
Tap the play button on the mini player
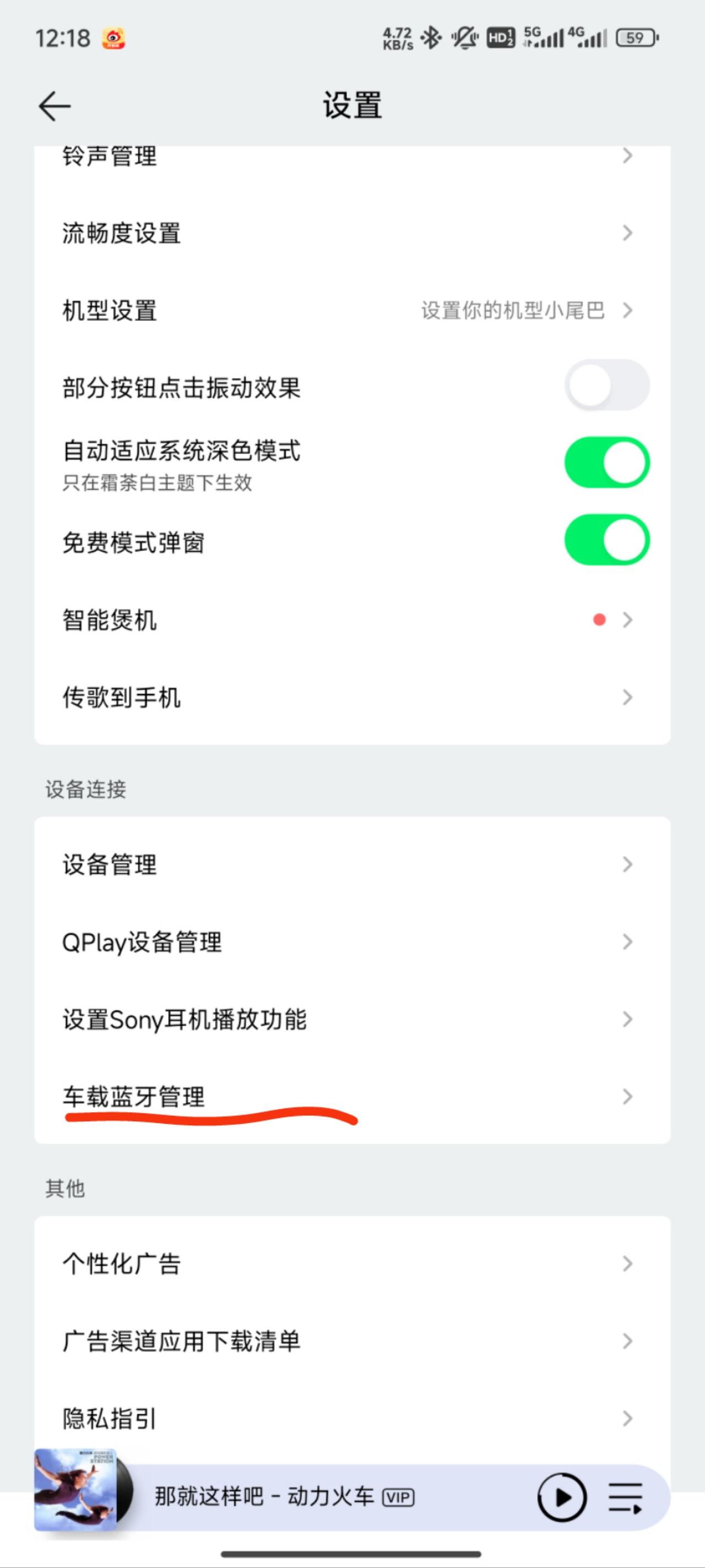(562, 1497)
